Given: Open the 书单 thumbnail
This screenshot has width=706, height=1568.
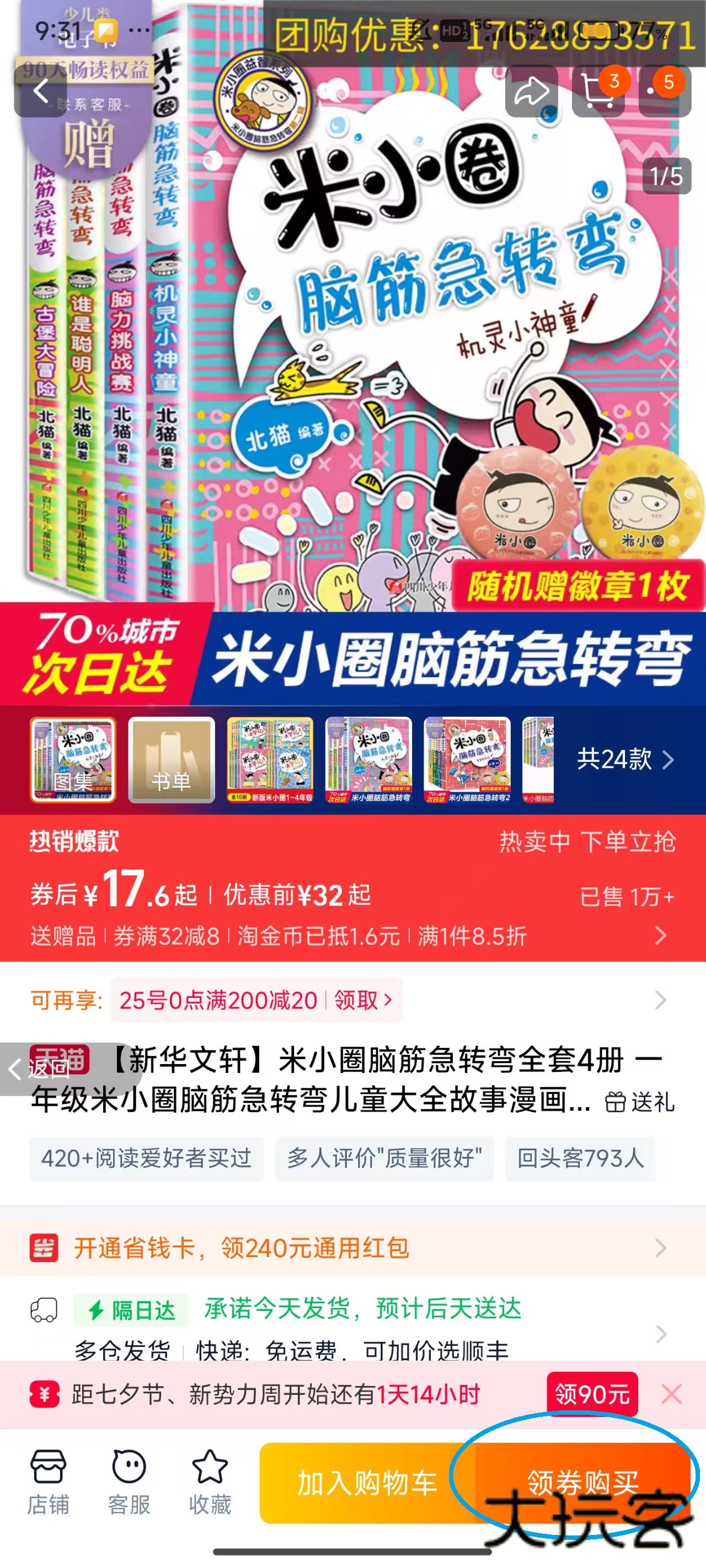Looking at the screenshot, I should 171,759.
